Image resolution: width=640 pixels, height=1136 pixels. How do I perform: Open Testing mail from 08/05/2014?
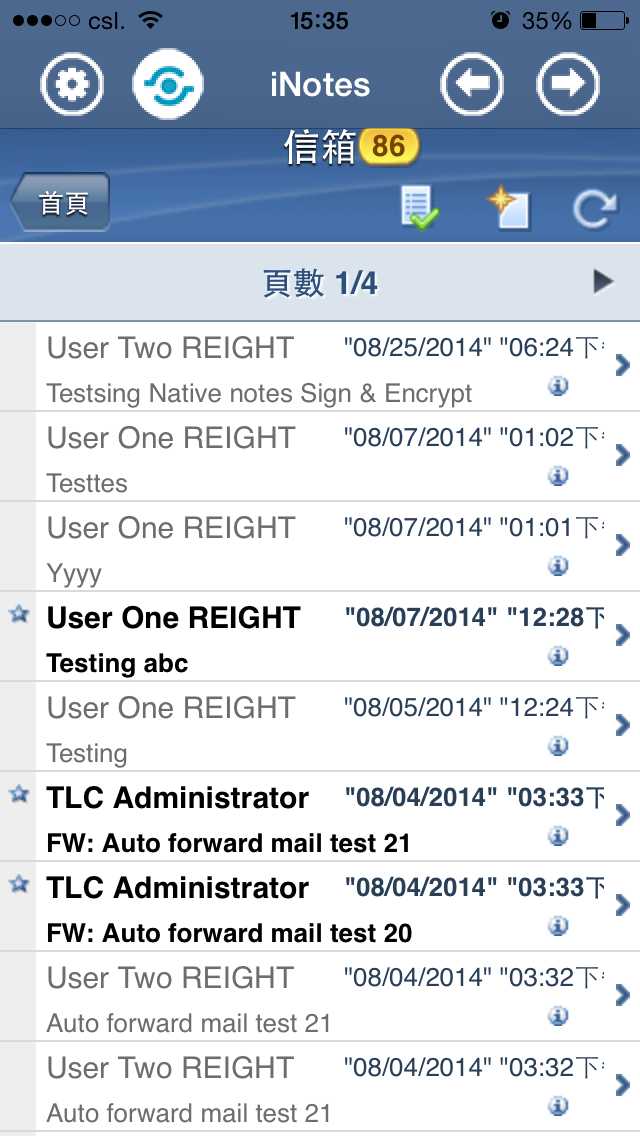[x=320, y=727]
